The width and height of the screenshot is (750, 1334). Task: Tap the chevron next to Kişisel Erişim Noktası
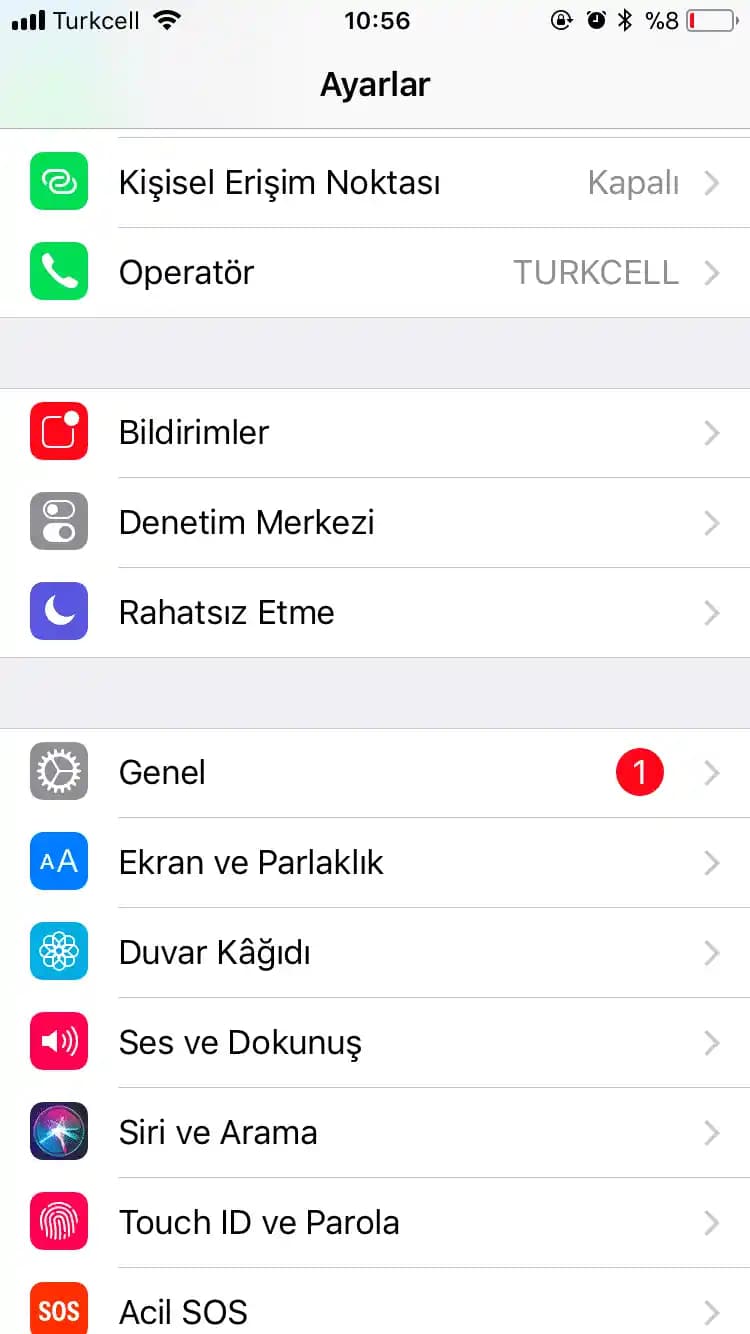[x=712, y=182]
